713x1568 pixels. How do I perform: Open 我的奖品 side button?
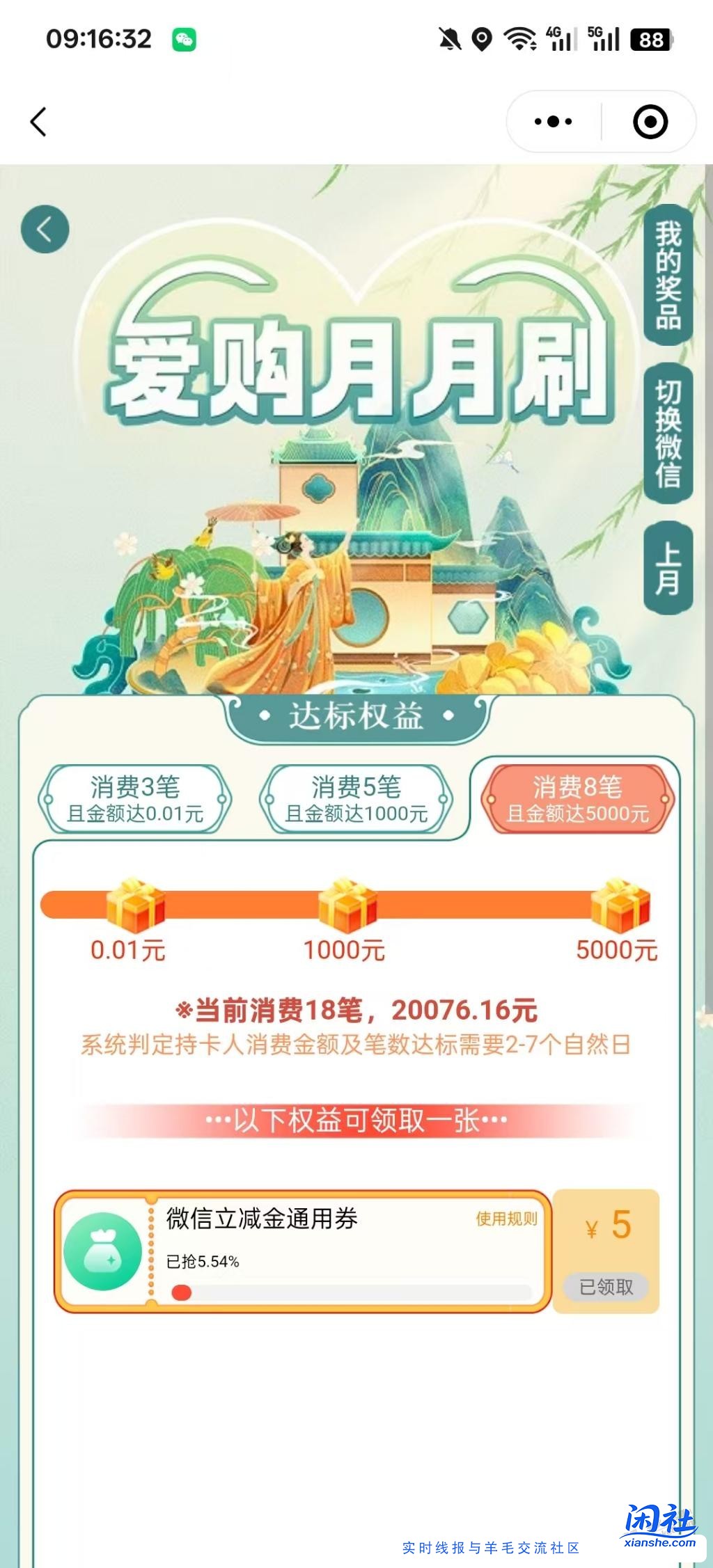pyautogui.click(x=667, y=274)
